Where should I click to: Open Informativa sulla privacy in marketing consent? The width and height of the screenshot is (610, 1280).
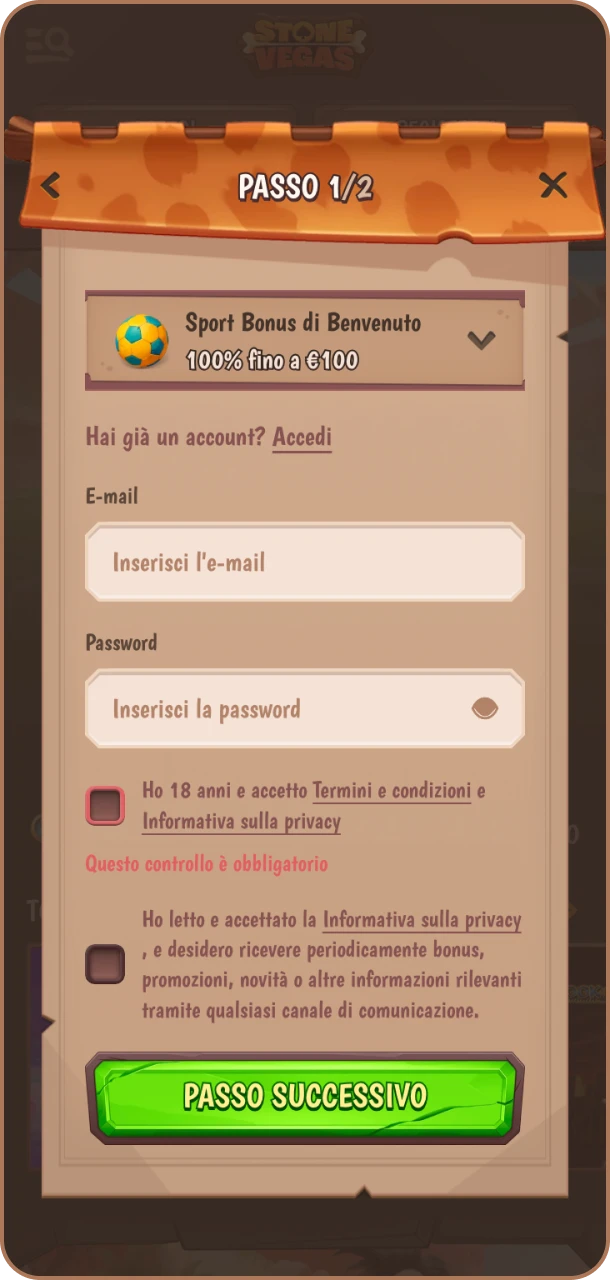421,920
